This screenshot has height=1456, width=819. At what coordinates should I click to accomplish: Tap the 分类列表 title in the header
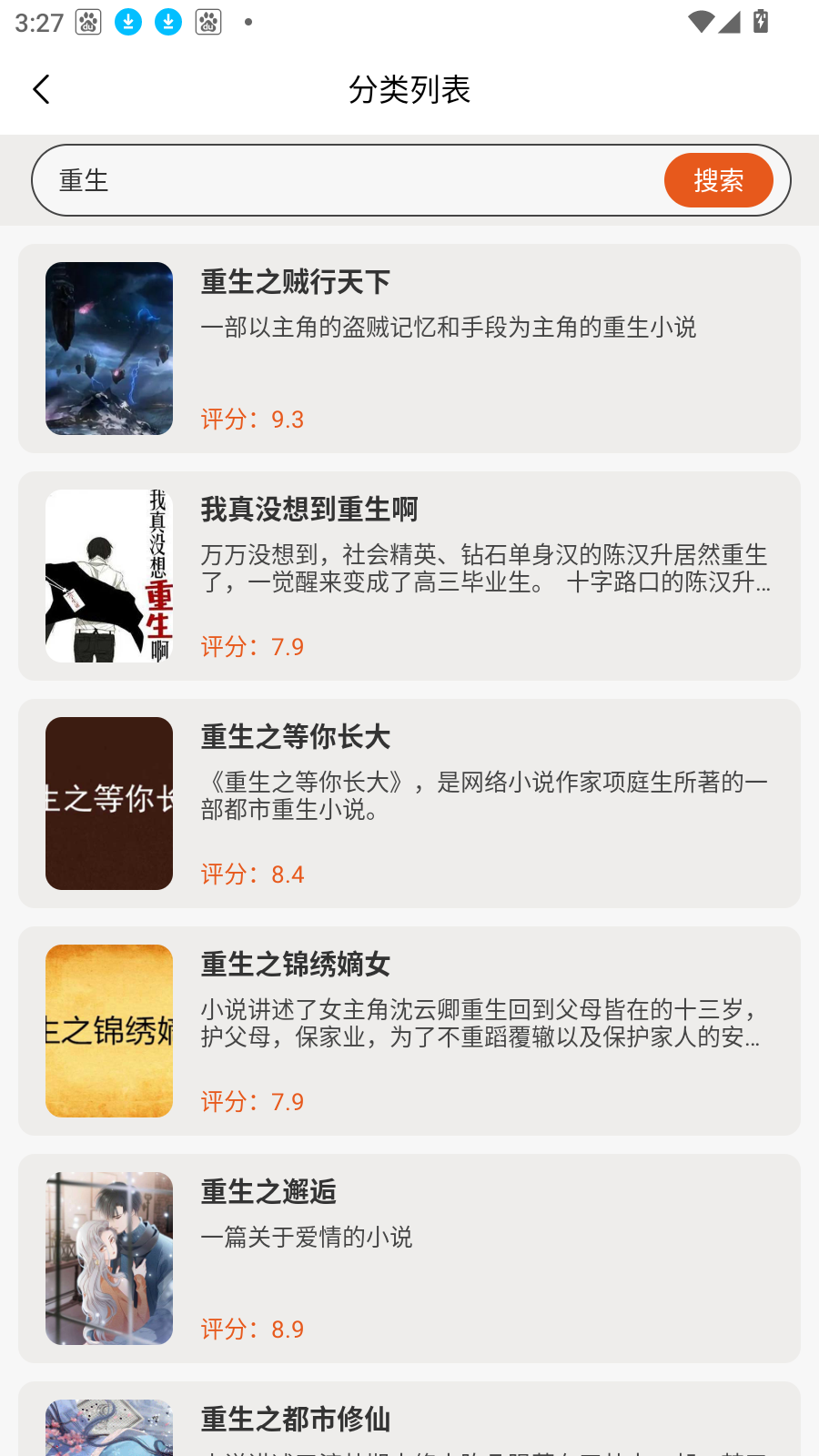[409, 90]
